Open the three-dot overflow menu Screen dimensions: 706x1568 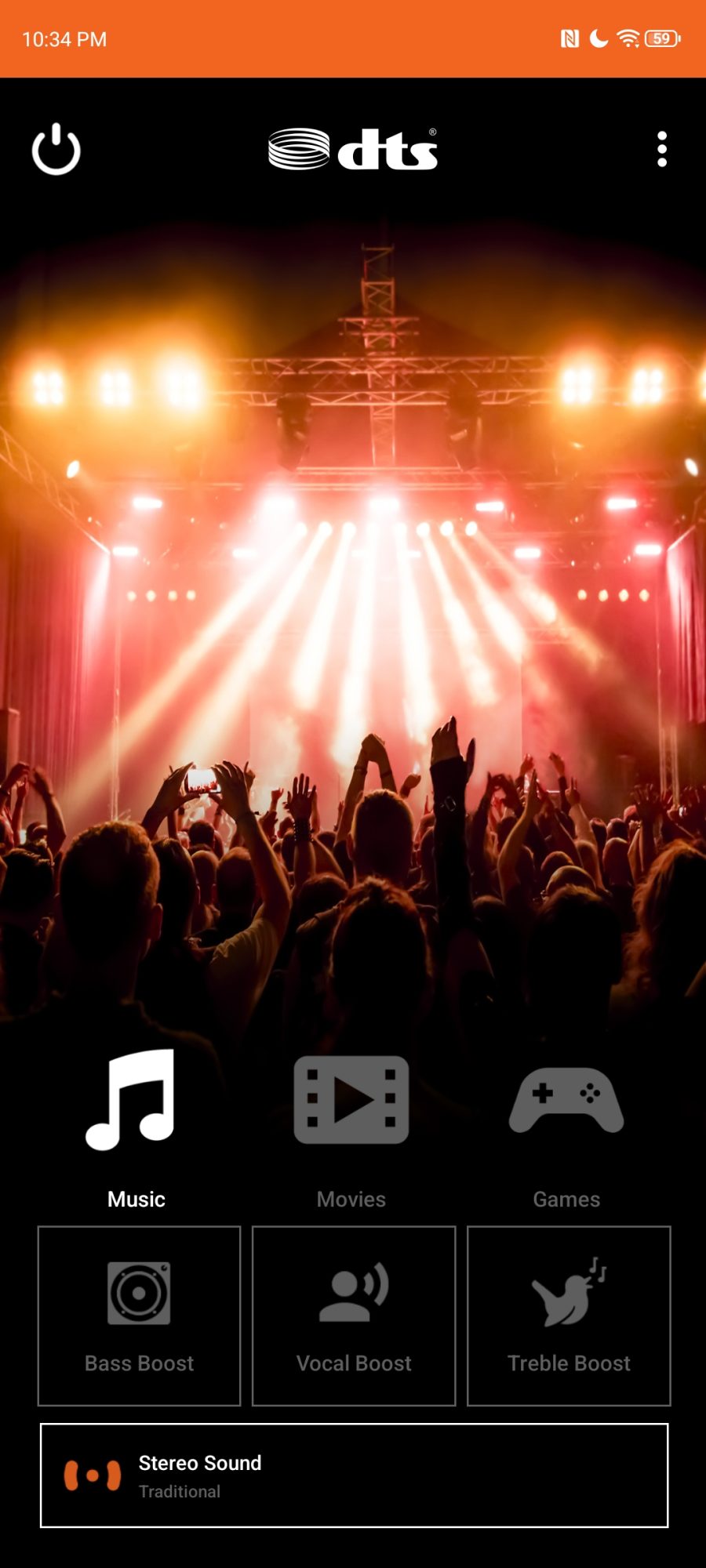coord(662,149)
